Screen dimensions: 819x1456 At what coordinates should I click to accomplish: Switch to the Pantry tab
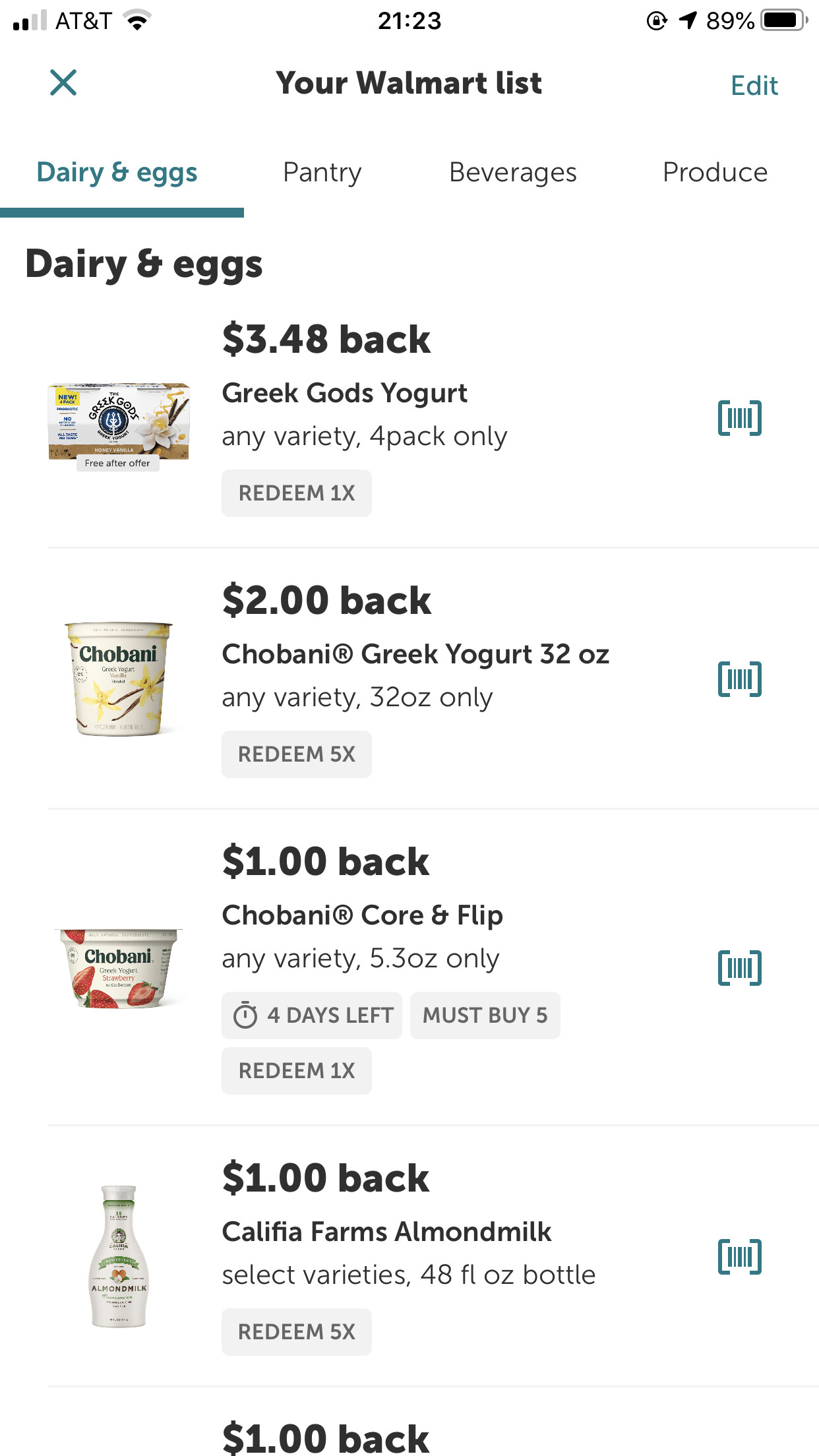click(x=322, y=173)
